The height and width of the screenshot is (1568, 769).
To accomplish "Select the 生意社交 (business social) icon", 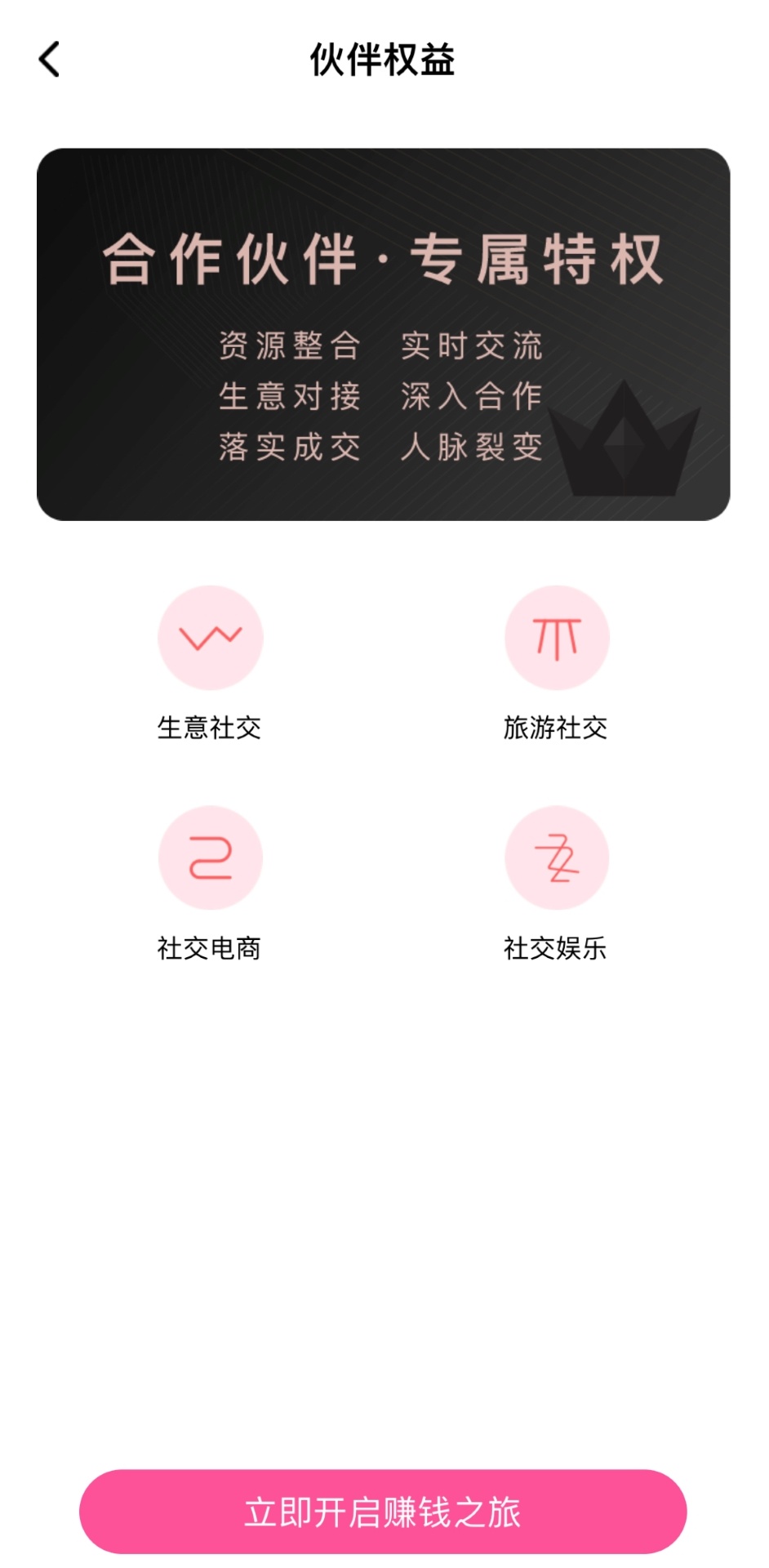I will (x=210, y=638).
